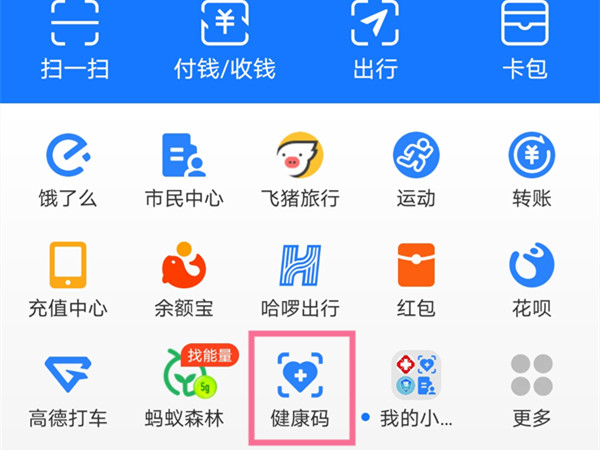The height and width of the screenshot is (450, 600).
Task: Open 扫一扫 scanner
Action: tap(73, 38)
